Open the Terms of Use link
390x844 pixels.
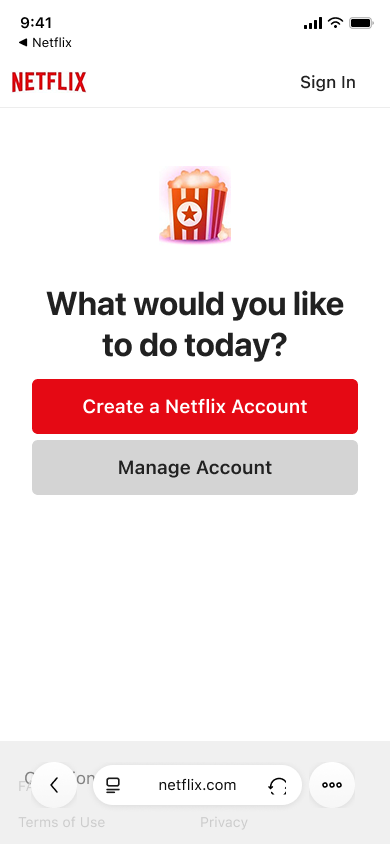(62, 822)
